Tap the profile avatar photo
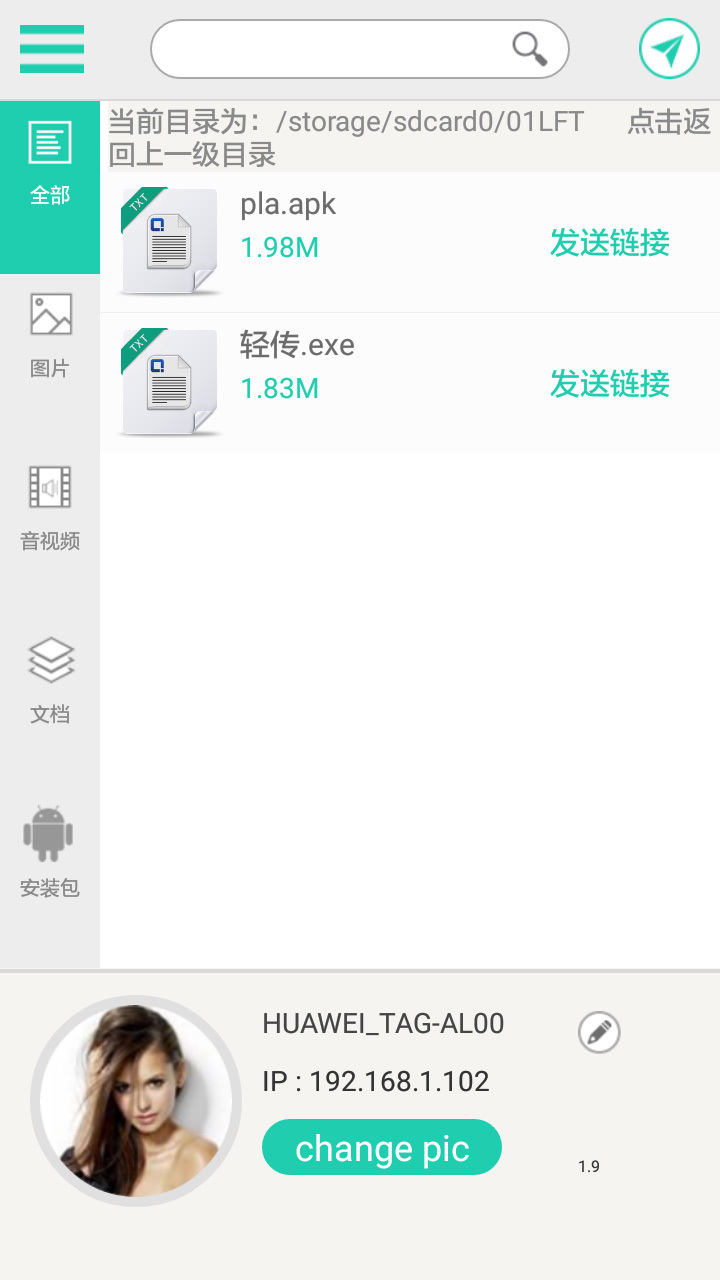Viewport: 720px width, 1280px height. point(136,1100)
